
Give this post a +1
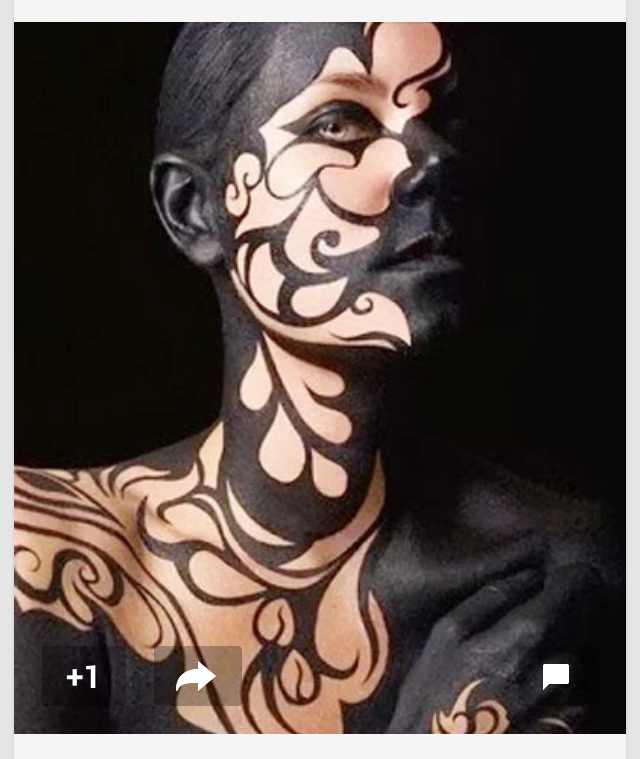pos(82,677)
